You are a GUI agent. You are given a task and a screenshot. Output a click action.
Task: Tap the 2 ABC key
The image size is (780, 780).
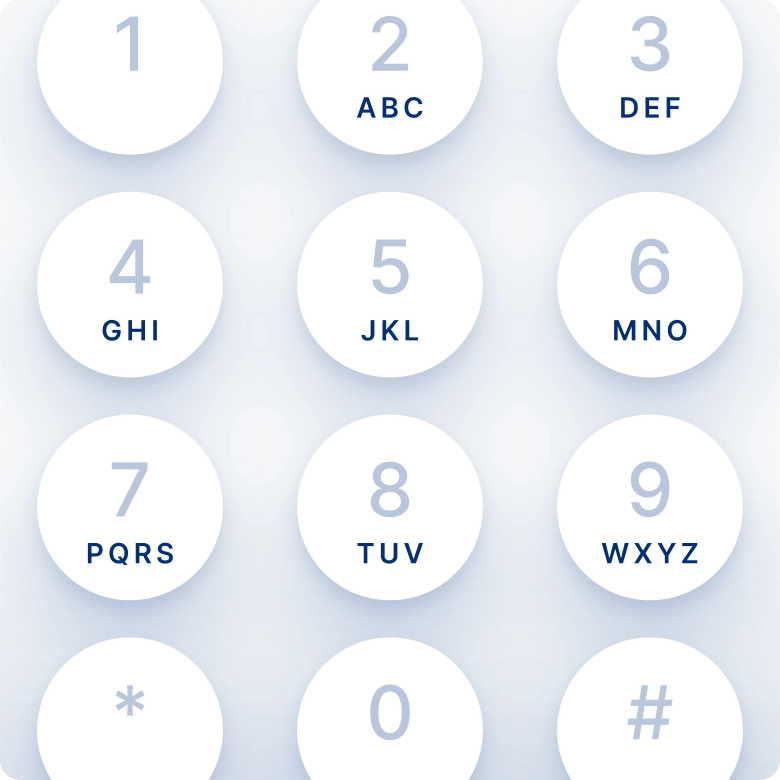(x=390, y=62)
